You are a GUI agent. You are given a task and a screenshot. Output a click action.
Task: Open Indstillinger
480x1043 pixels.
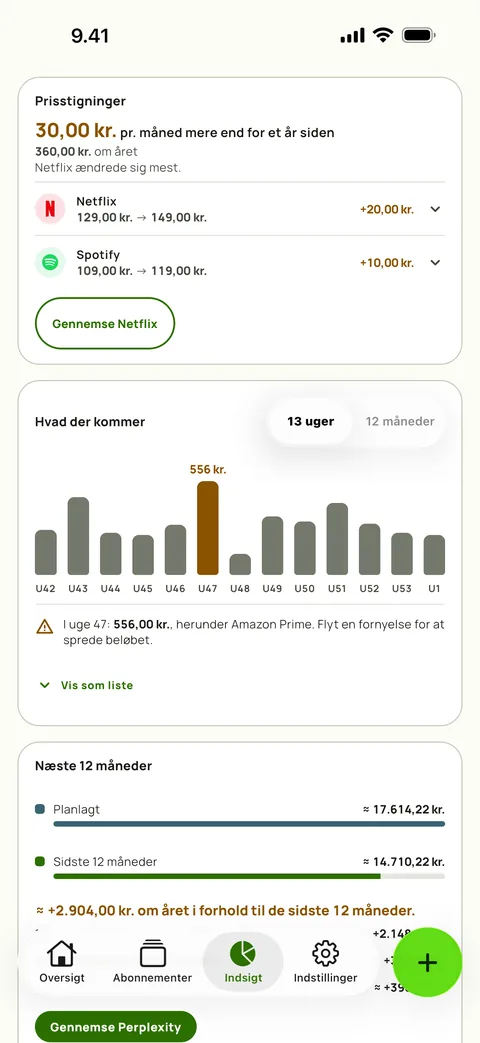click(x=326, y=963)
